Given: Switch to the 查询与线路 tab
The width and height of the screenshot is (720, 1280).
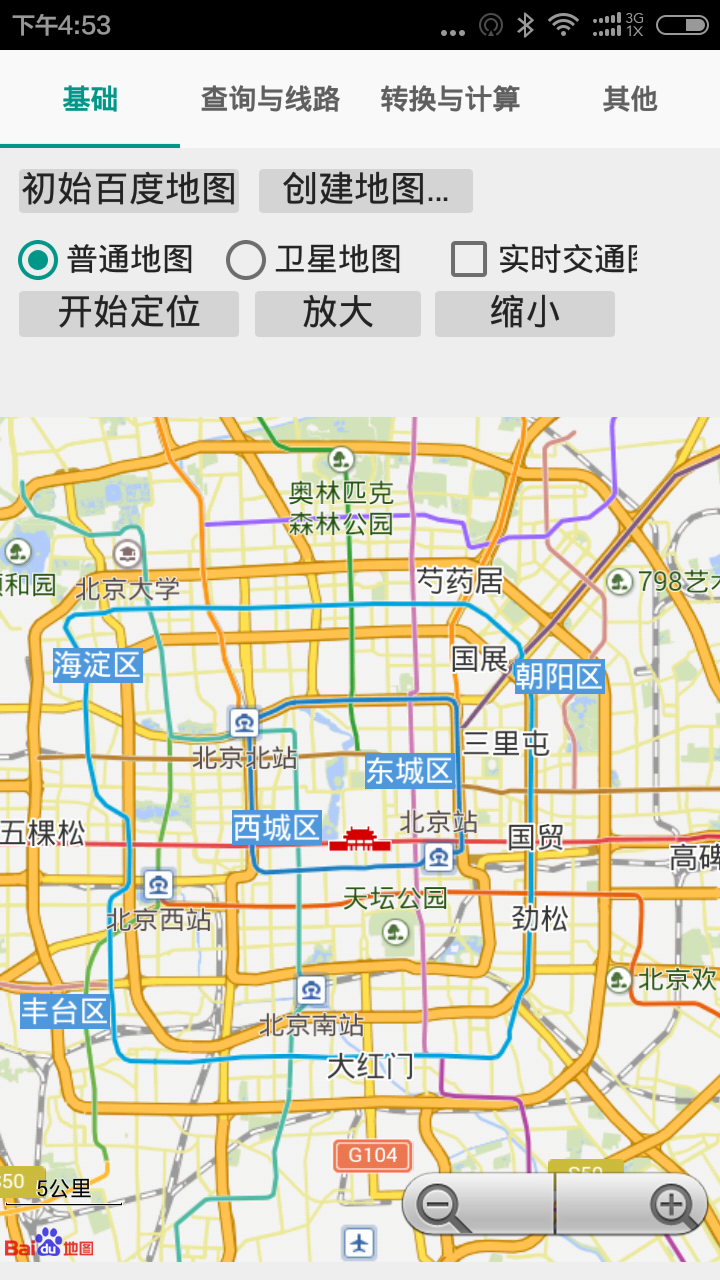Looking at the screenshot, I should (270, 99).
